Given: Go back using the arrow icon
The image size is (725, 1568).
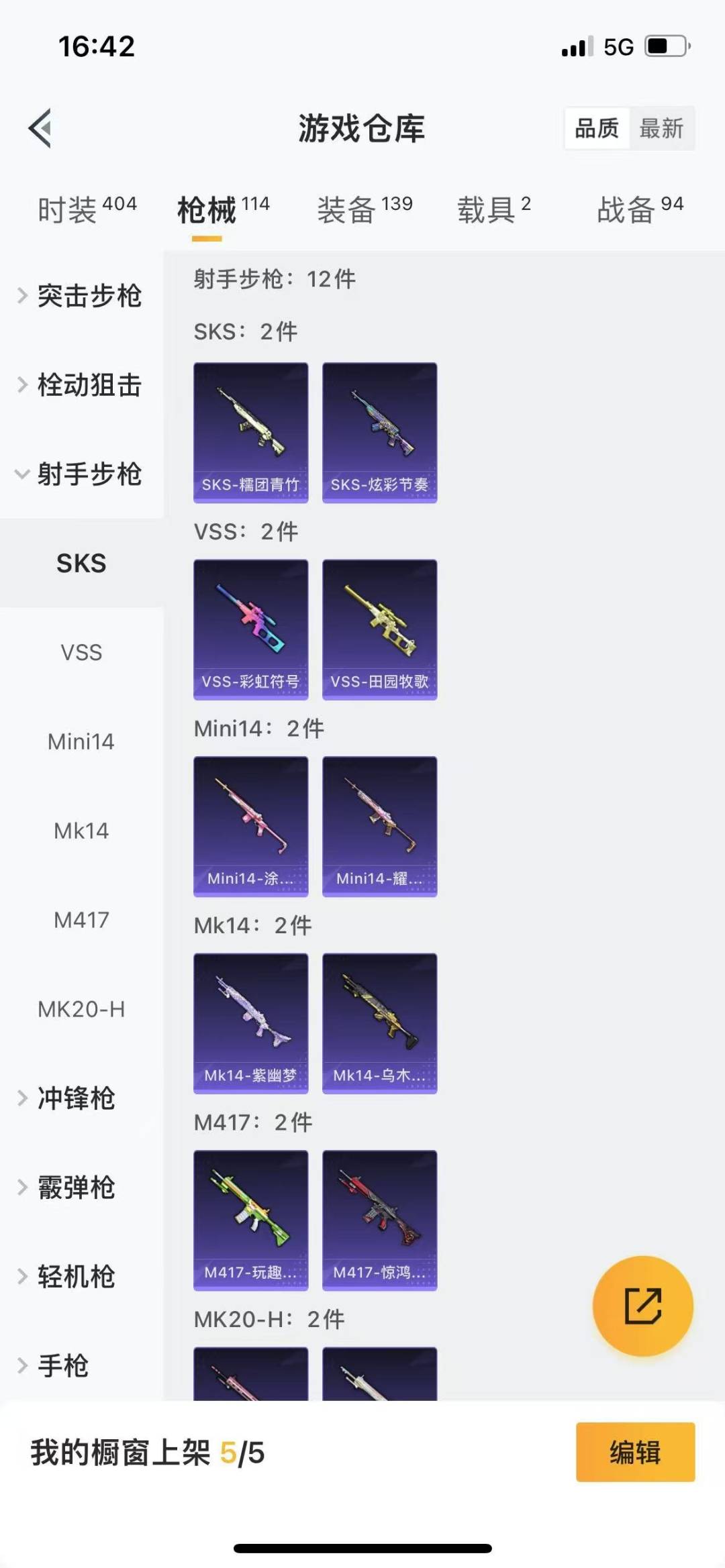Looking at the screenshot, I should tap(40, 128).
